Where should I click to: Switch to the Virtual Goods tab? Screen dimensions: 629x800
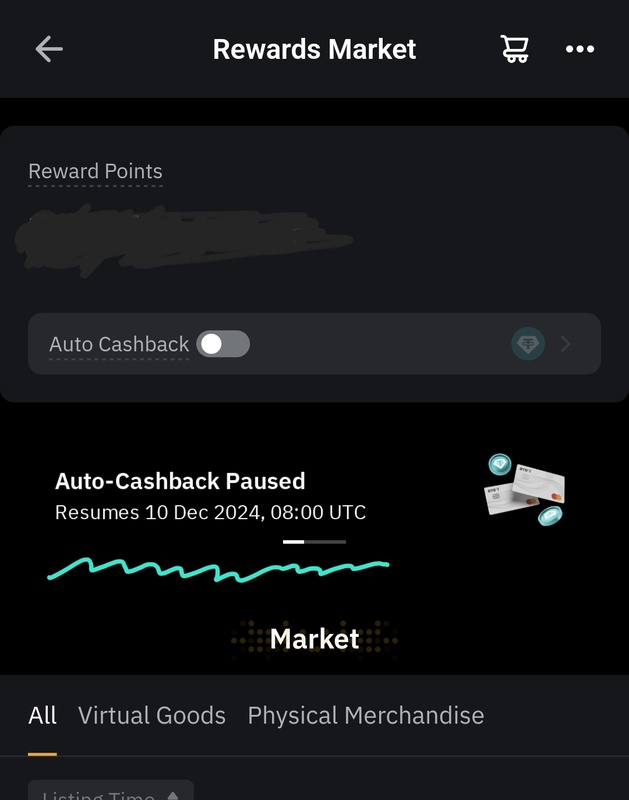click(152, 715)
